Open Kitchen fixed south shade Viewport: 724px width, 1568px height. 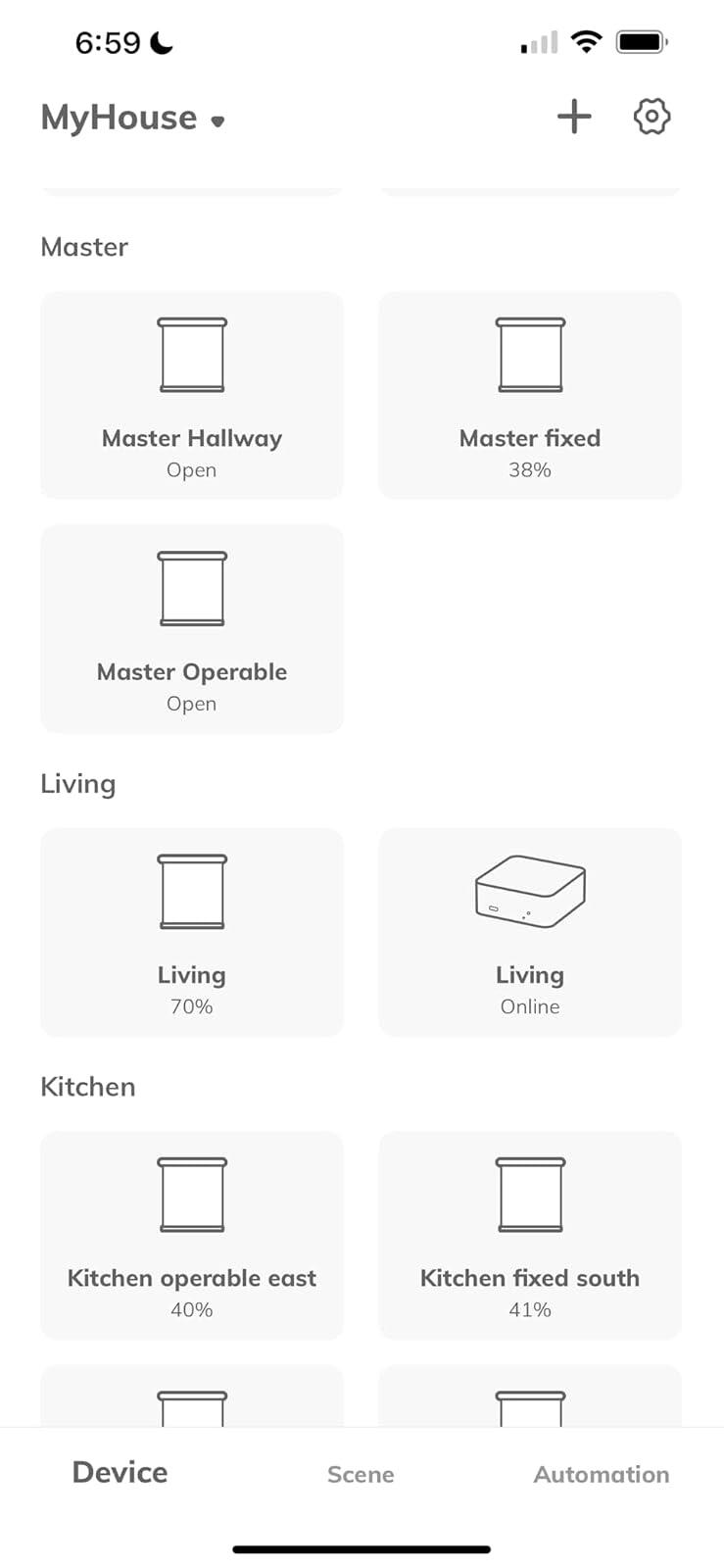[530, 1235]
